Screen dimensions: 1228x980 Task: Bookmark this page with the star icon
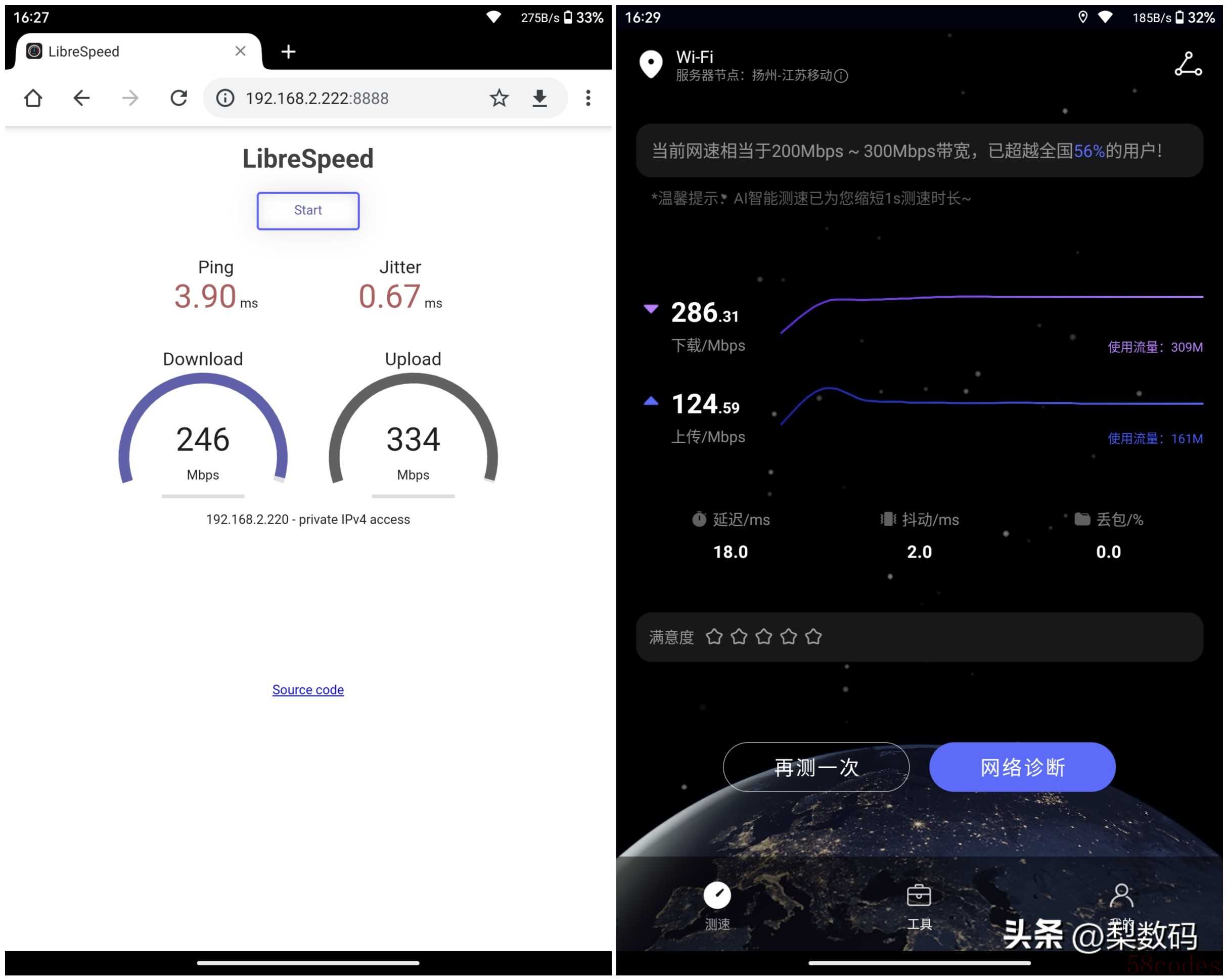coord(499,98)
